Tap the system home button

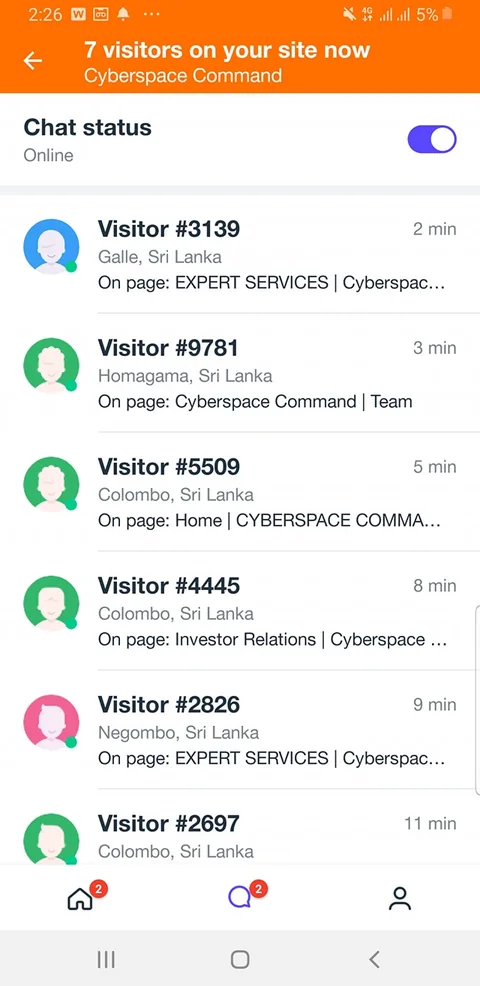[240, 959]
